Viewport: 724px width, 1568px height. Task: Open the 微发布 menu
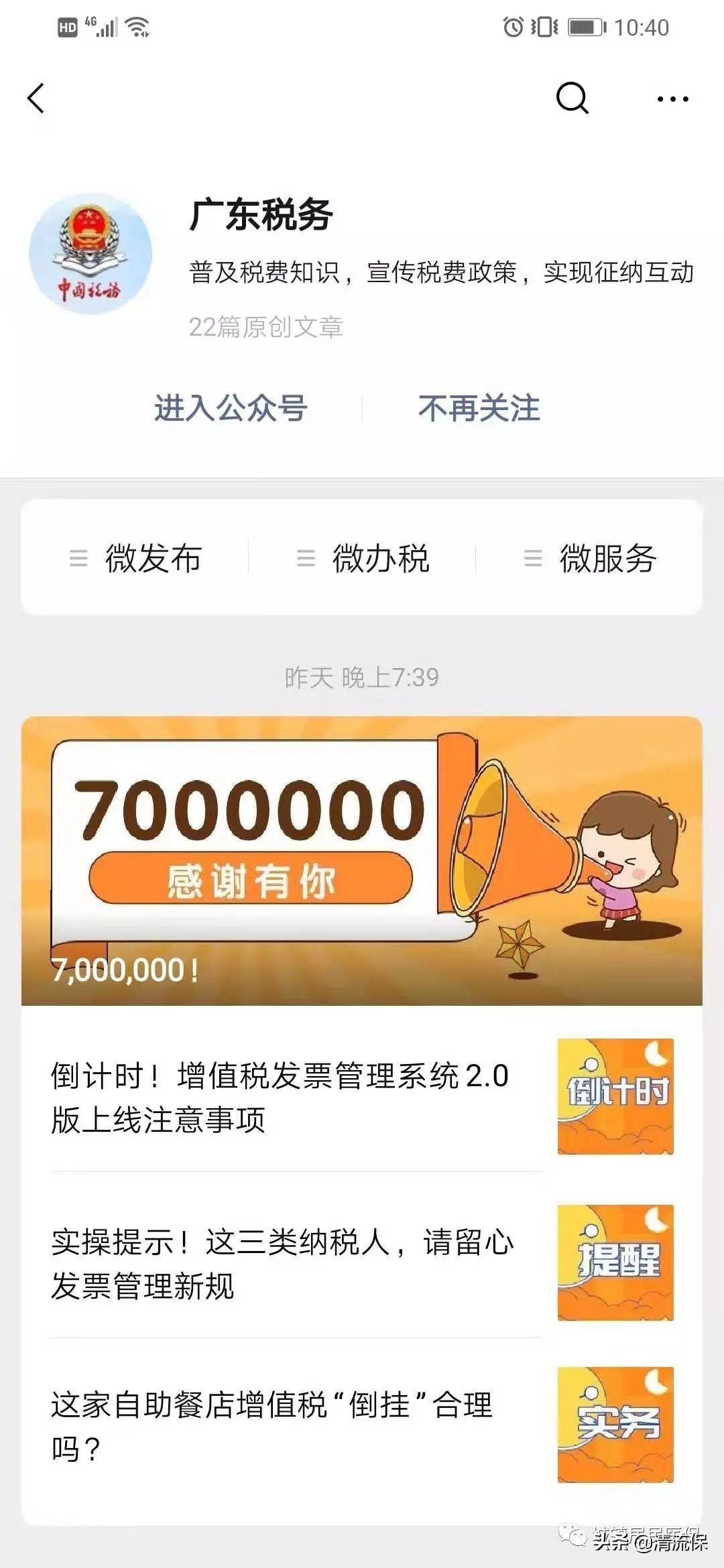135,558
